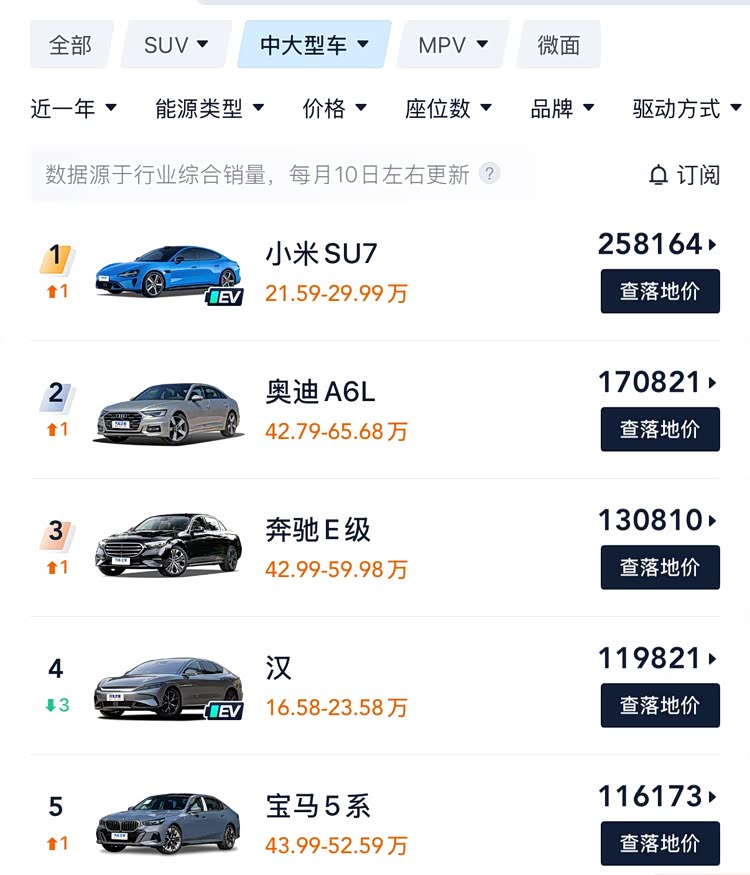The width and height of the screenshot is (750, 875).
Task: Open the 奥迪 A6L listing
Action: click(320, 392)
